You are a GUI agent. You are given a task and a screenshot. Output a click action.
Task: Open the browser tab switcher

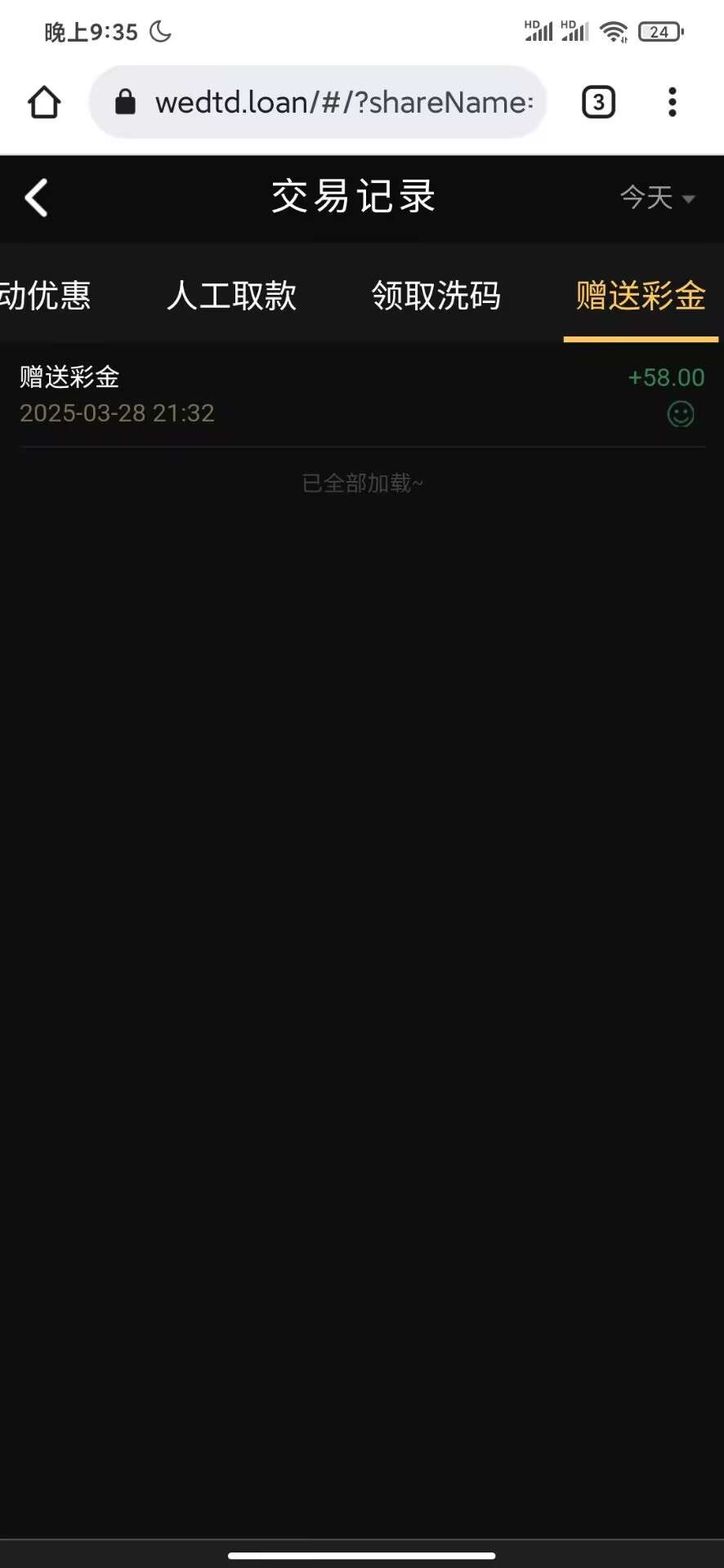pyautogui.click(x=598, y=103)
